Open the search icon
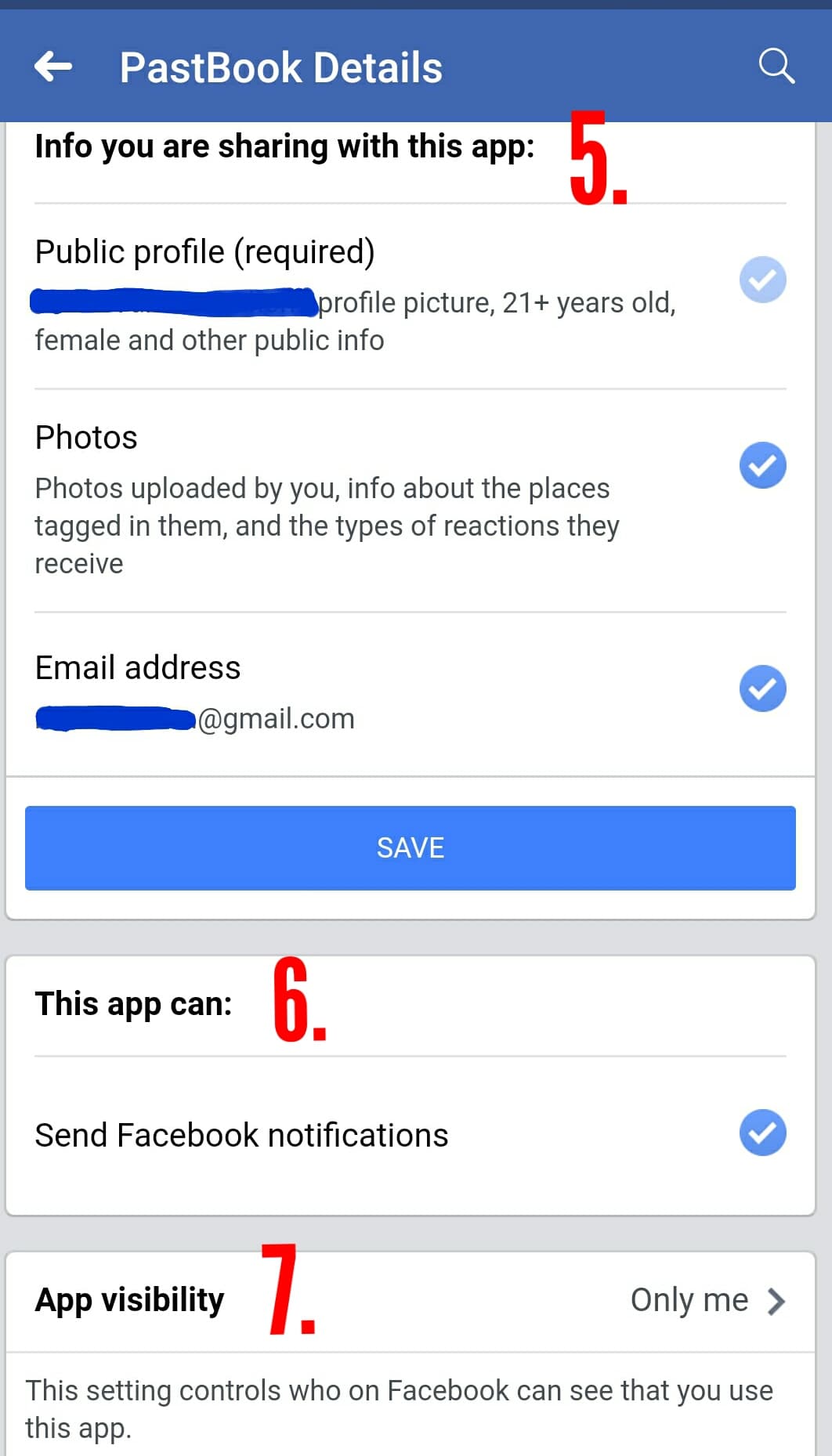Viewport: 832px width, 1456px height. pos(776,66)
